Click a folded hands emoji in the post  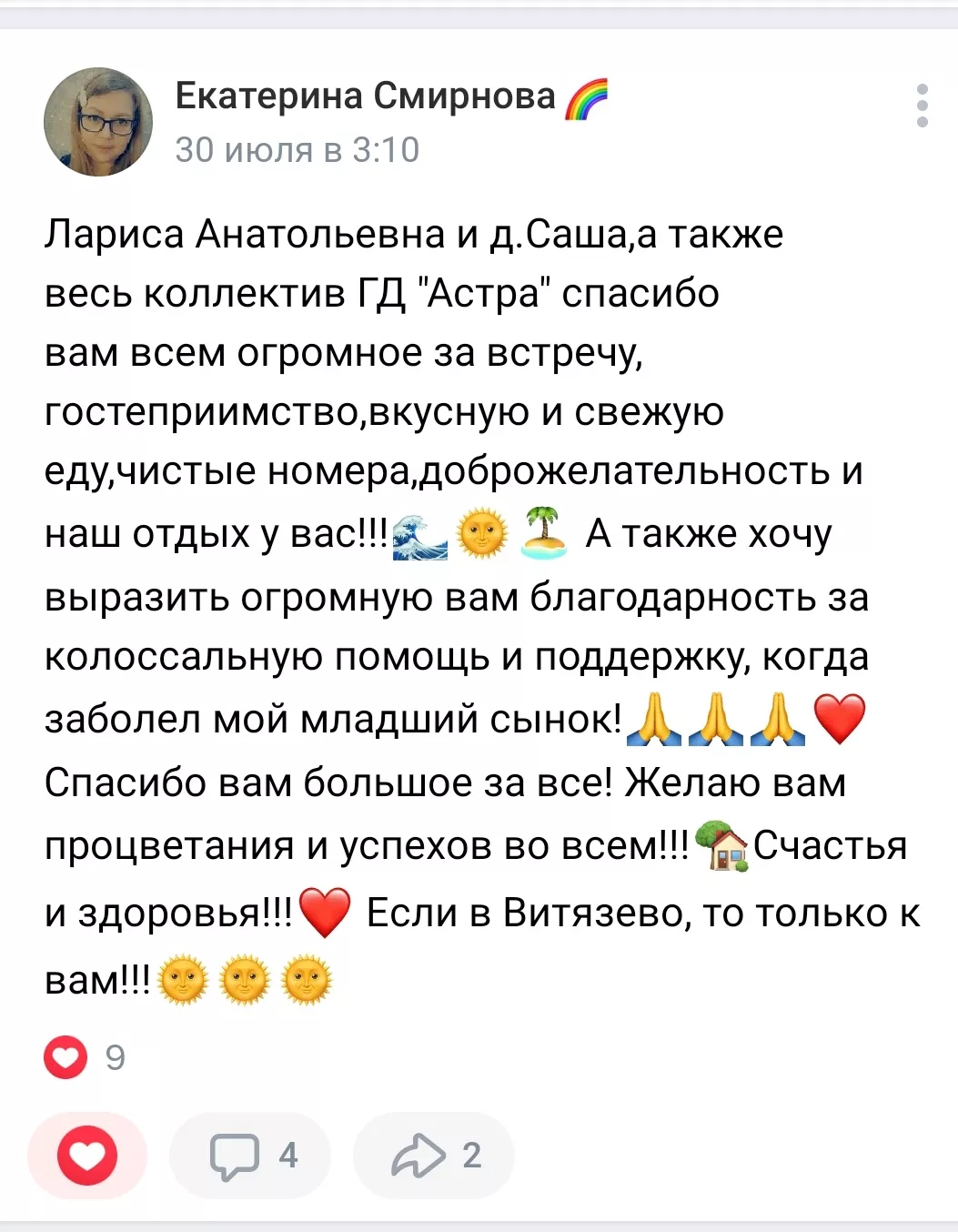click(x=653, y=723)
